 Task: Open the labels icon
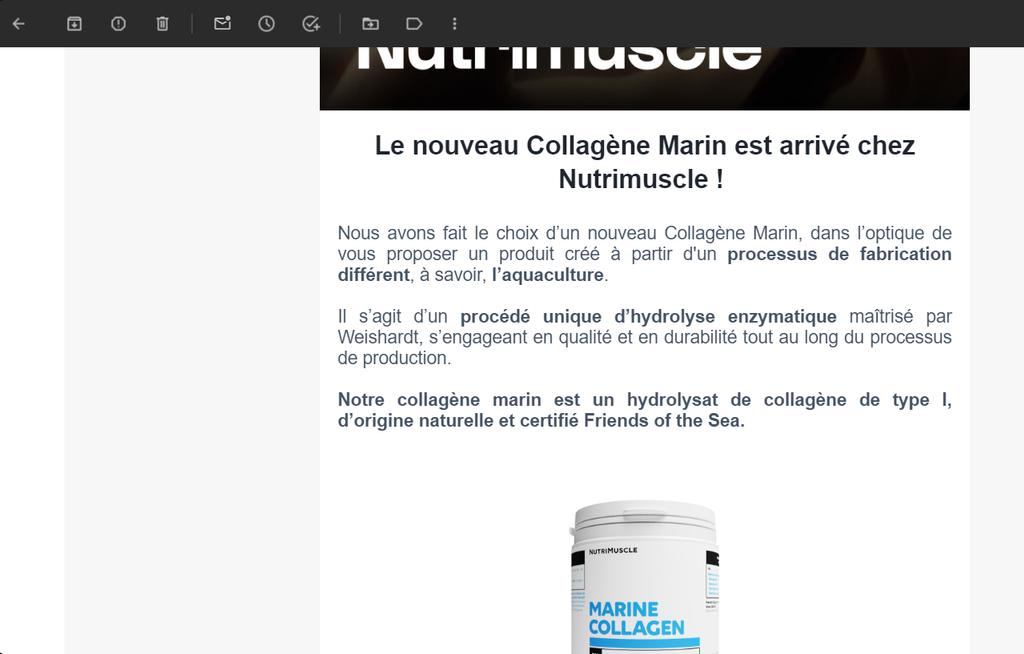414,24
